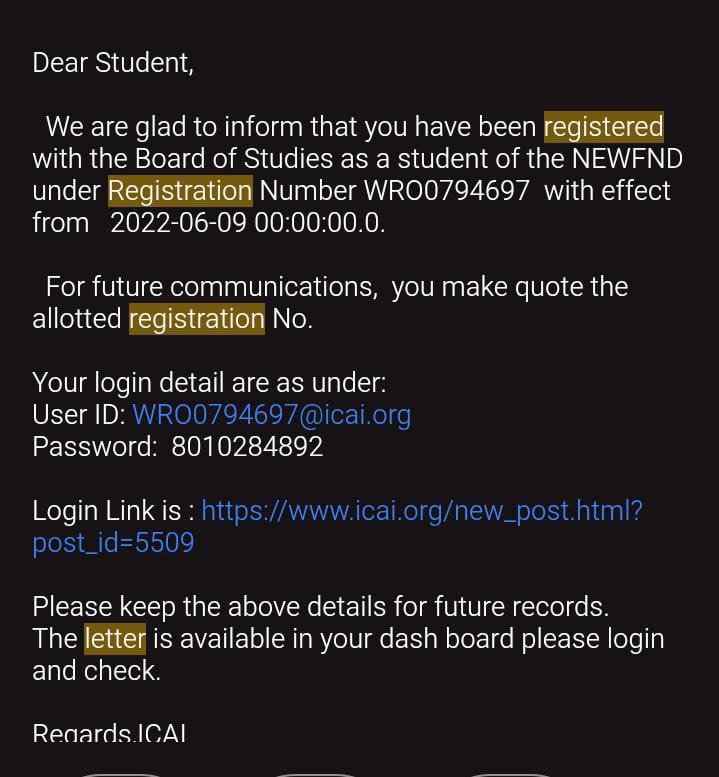
Task: Open the WRO0794697@icai.org email link
Action: pyautogui.click(x=271, y=415)
